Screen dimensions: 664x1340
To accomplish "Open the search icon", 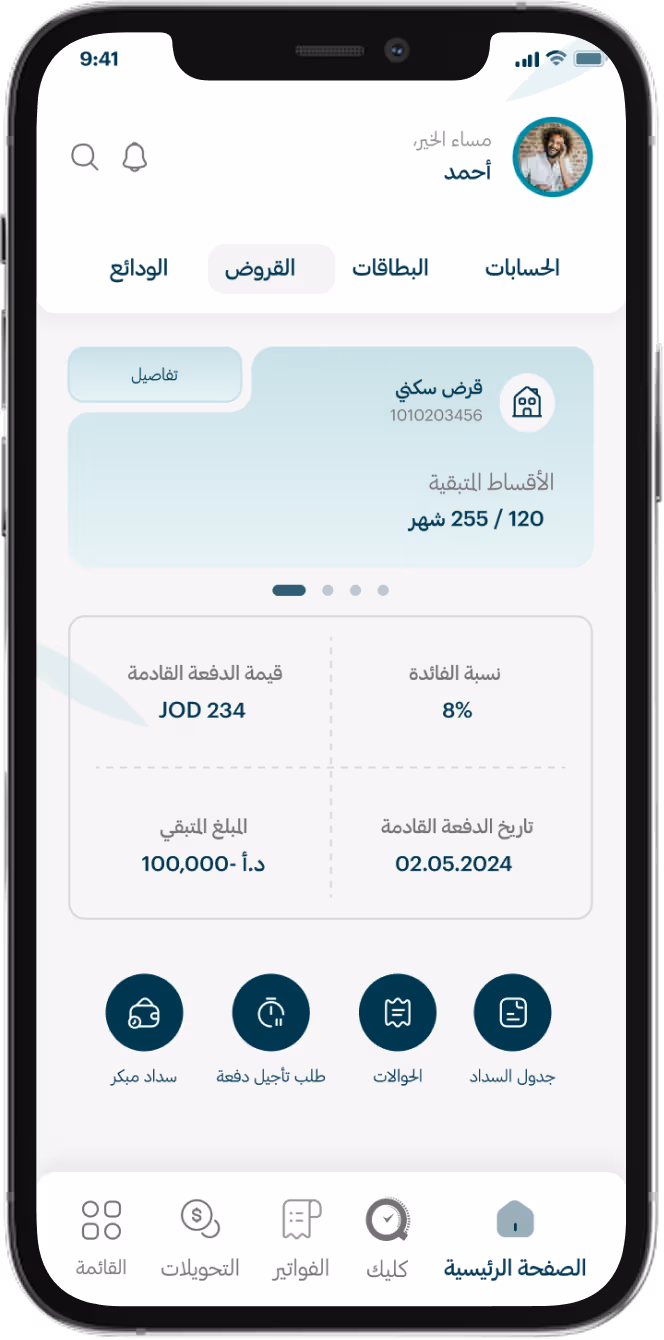I will pos(85,157).
